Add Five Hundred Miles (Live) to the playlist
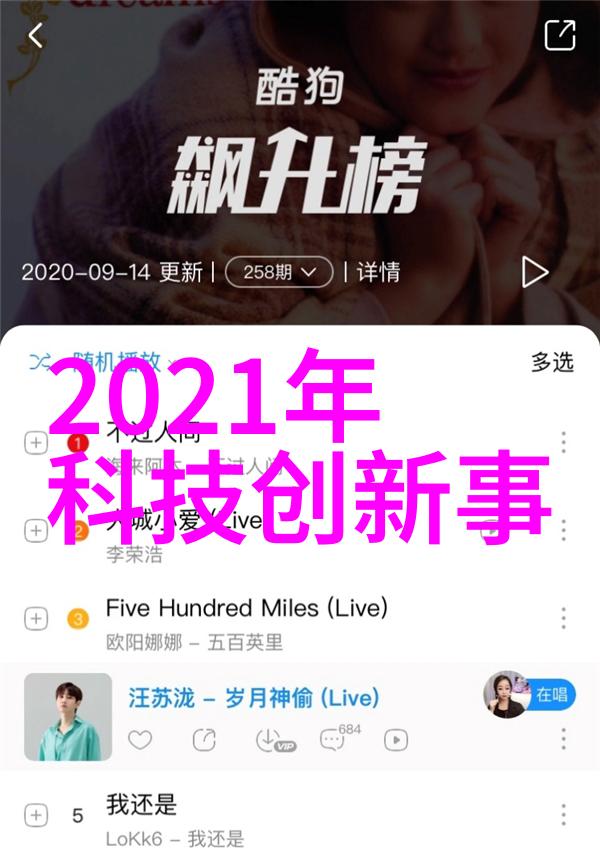600x868 pixels. tap(36, 619)
